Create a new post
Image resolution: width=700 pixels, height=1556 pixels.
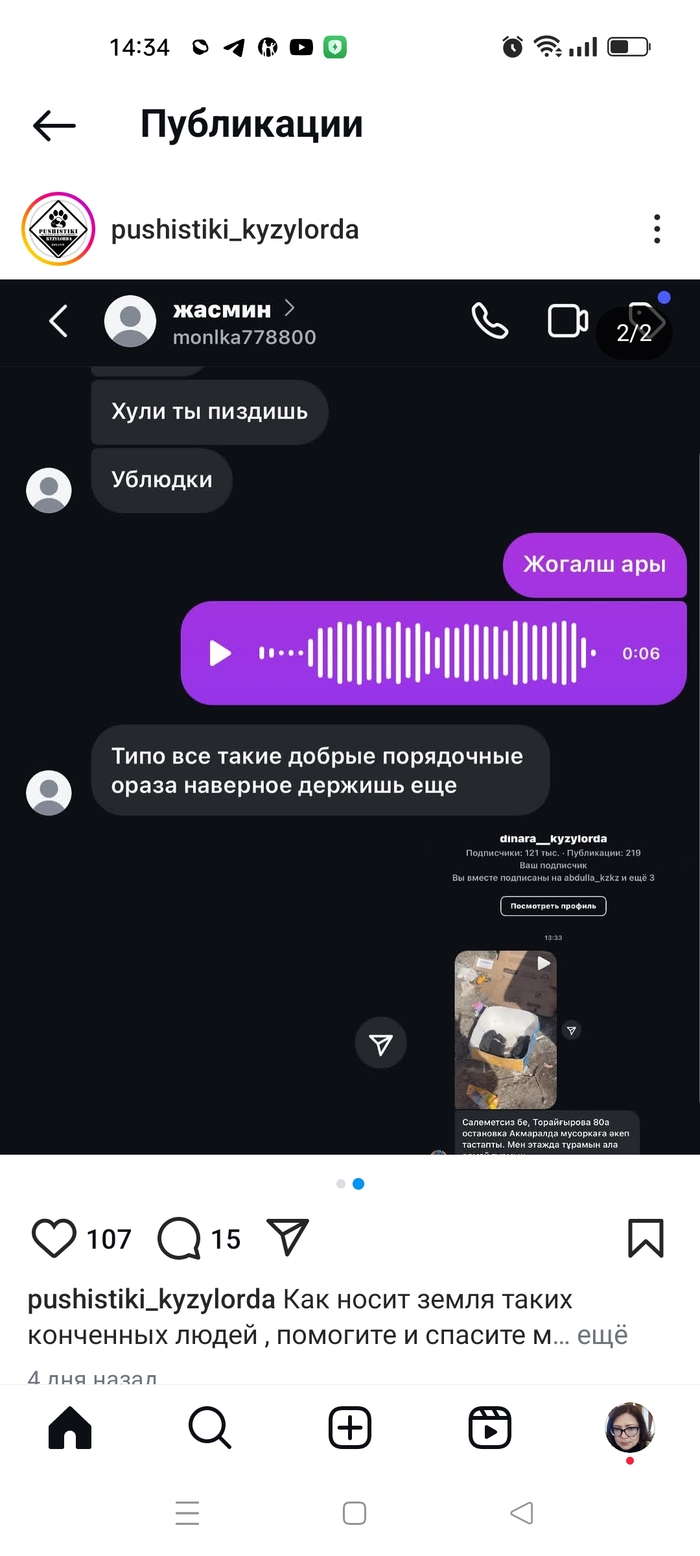(x=350, y=1428)
